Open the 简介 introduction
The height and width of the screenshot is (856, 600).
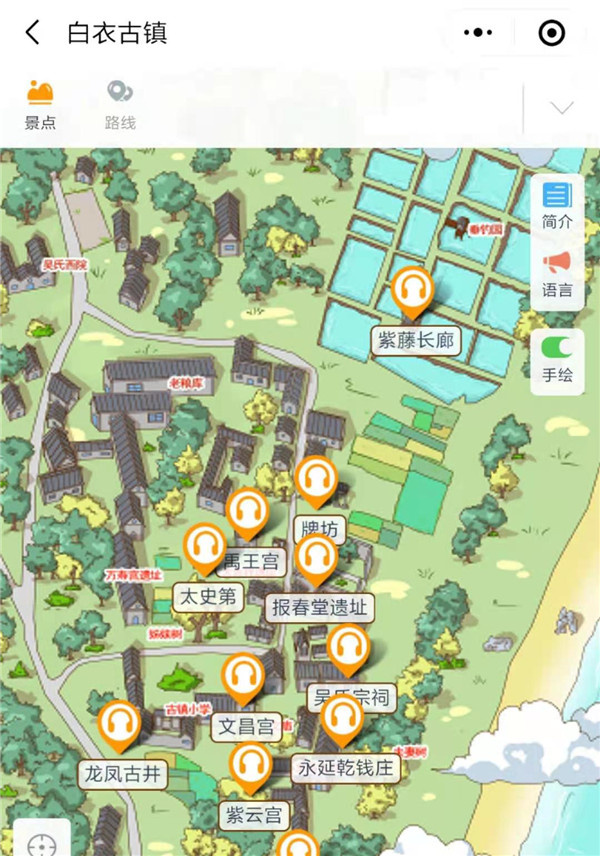click(x=557, y=206)
